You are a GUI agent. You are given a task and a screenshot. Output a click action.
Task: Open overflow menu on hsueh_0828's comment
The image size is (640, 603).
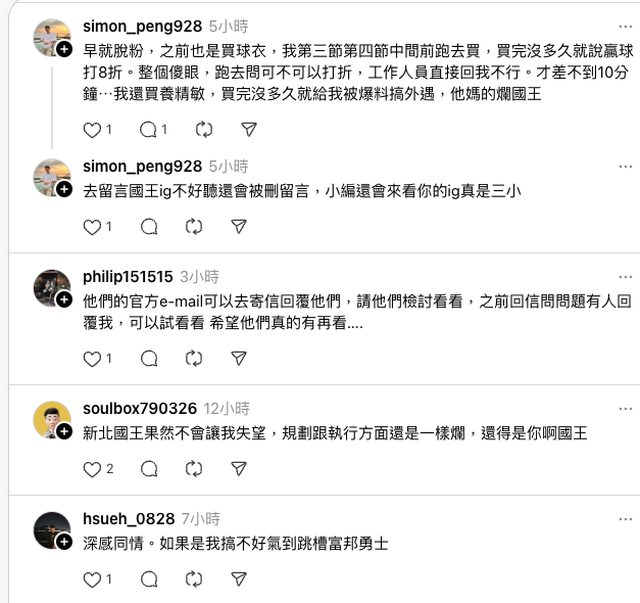click(x=625, y=519)
